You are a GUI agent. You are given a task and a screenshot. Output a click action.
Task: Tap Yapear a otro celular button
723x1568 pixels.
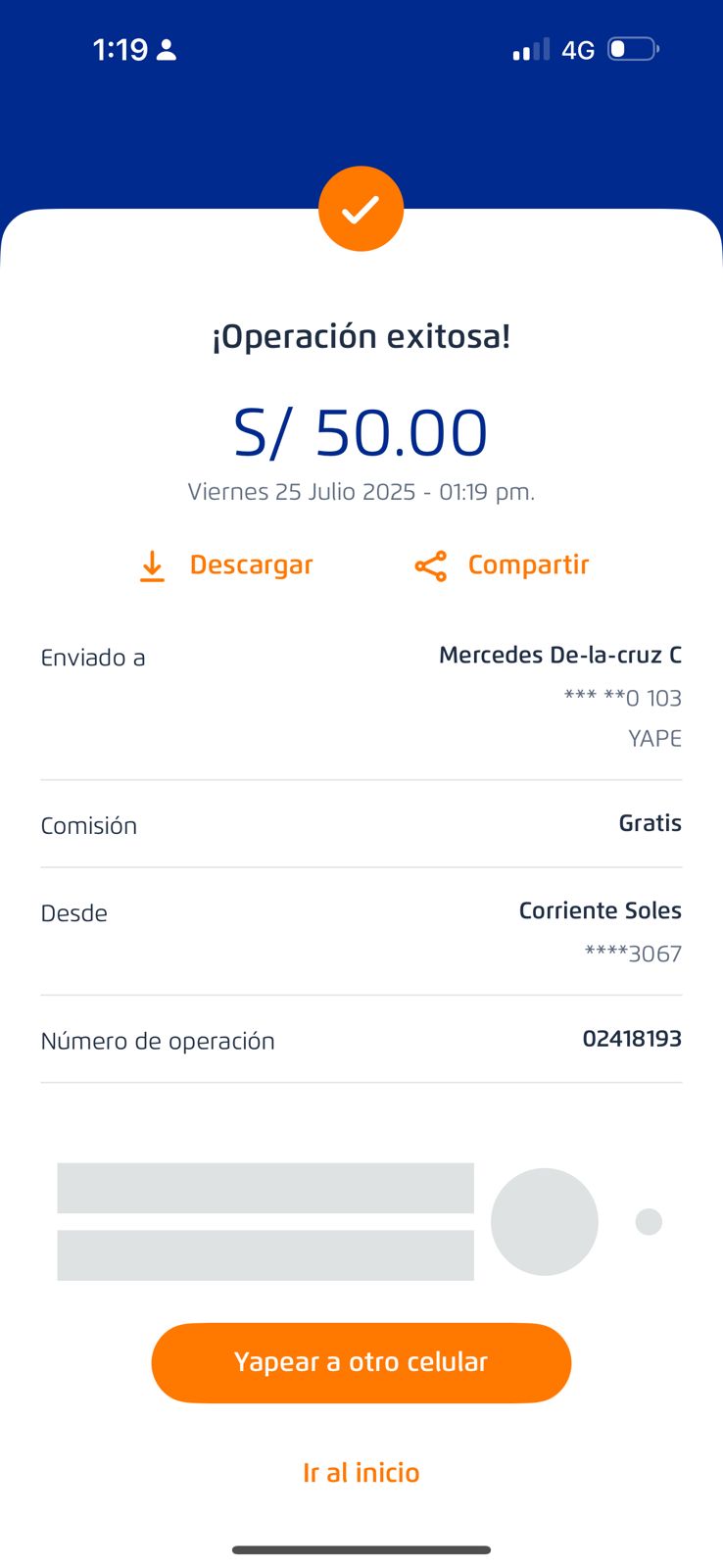(x=361, y=1362)
